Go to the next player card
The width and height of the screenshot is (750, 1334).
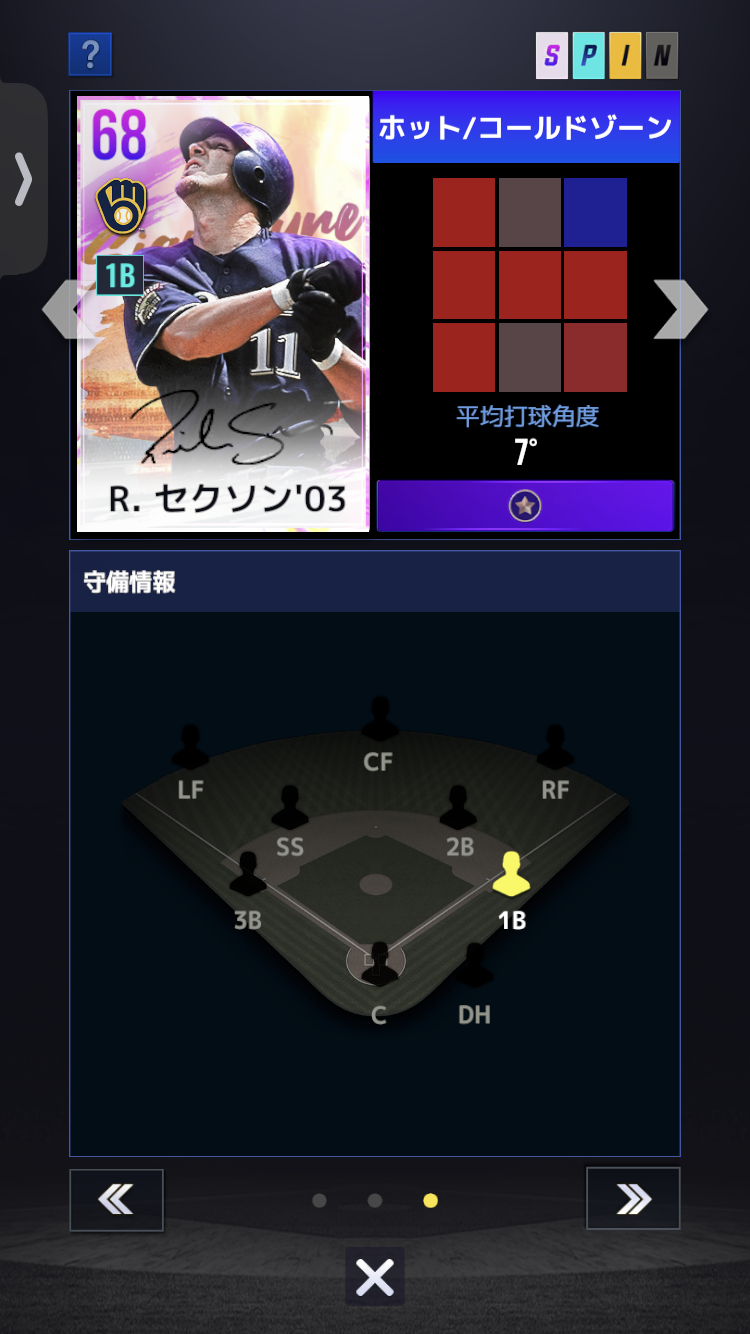[x=681, y=310]
